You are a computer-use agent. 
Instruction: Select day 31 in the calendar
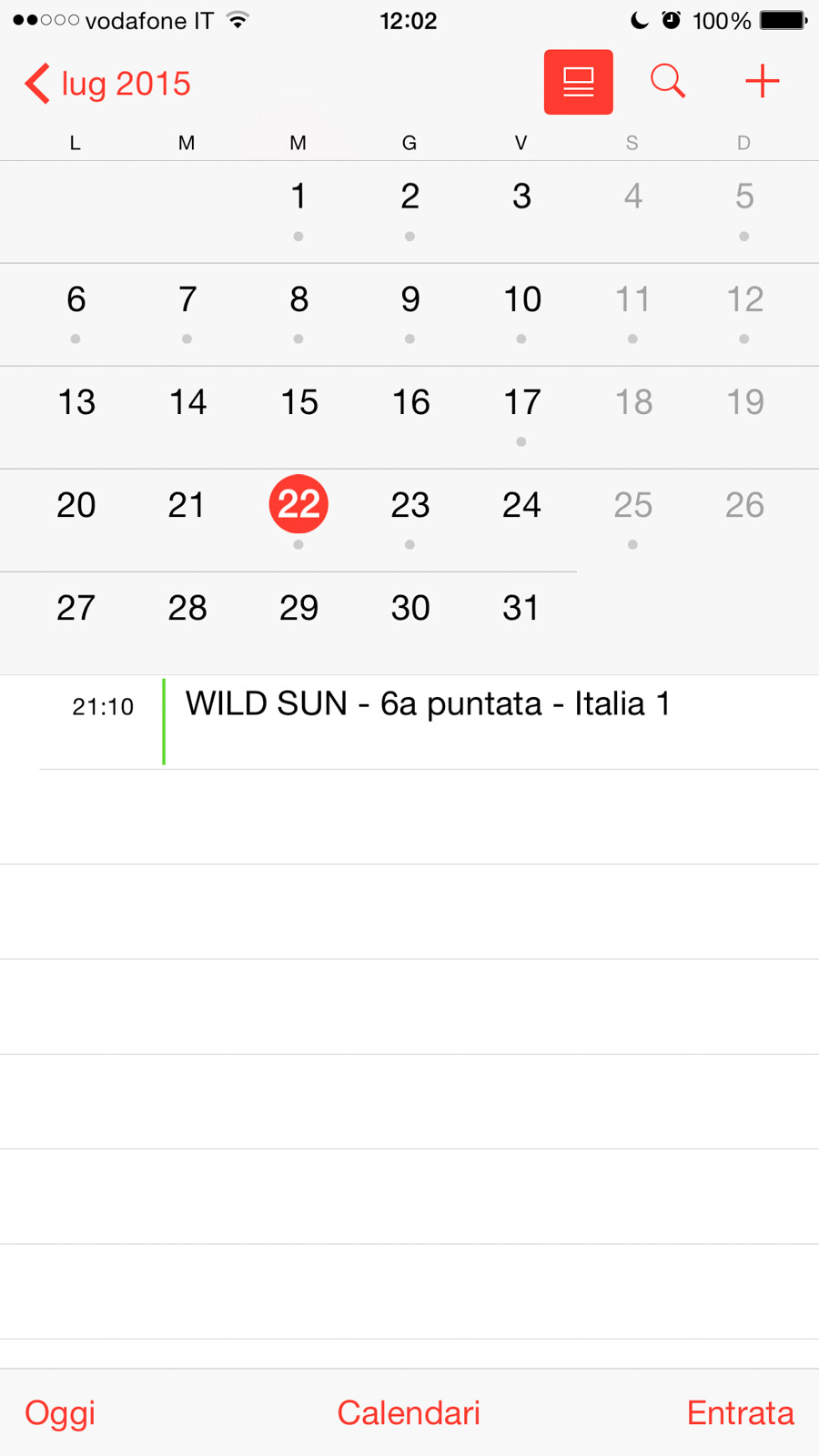[x=521, y=608]
